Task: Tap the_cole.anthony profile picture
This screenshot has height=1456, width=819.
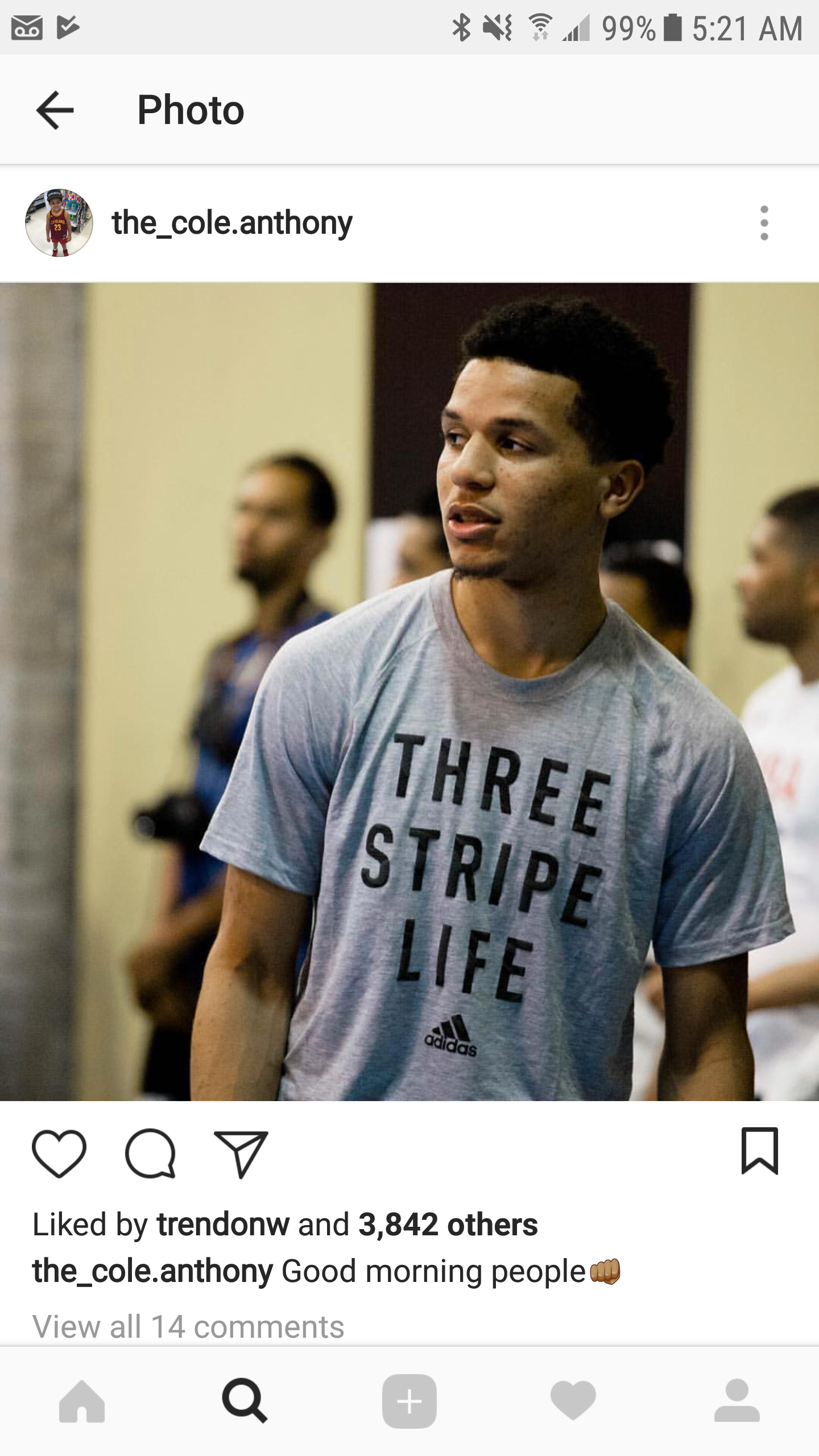Action: tap(59, 223)
